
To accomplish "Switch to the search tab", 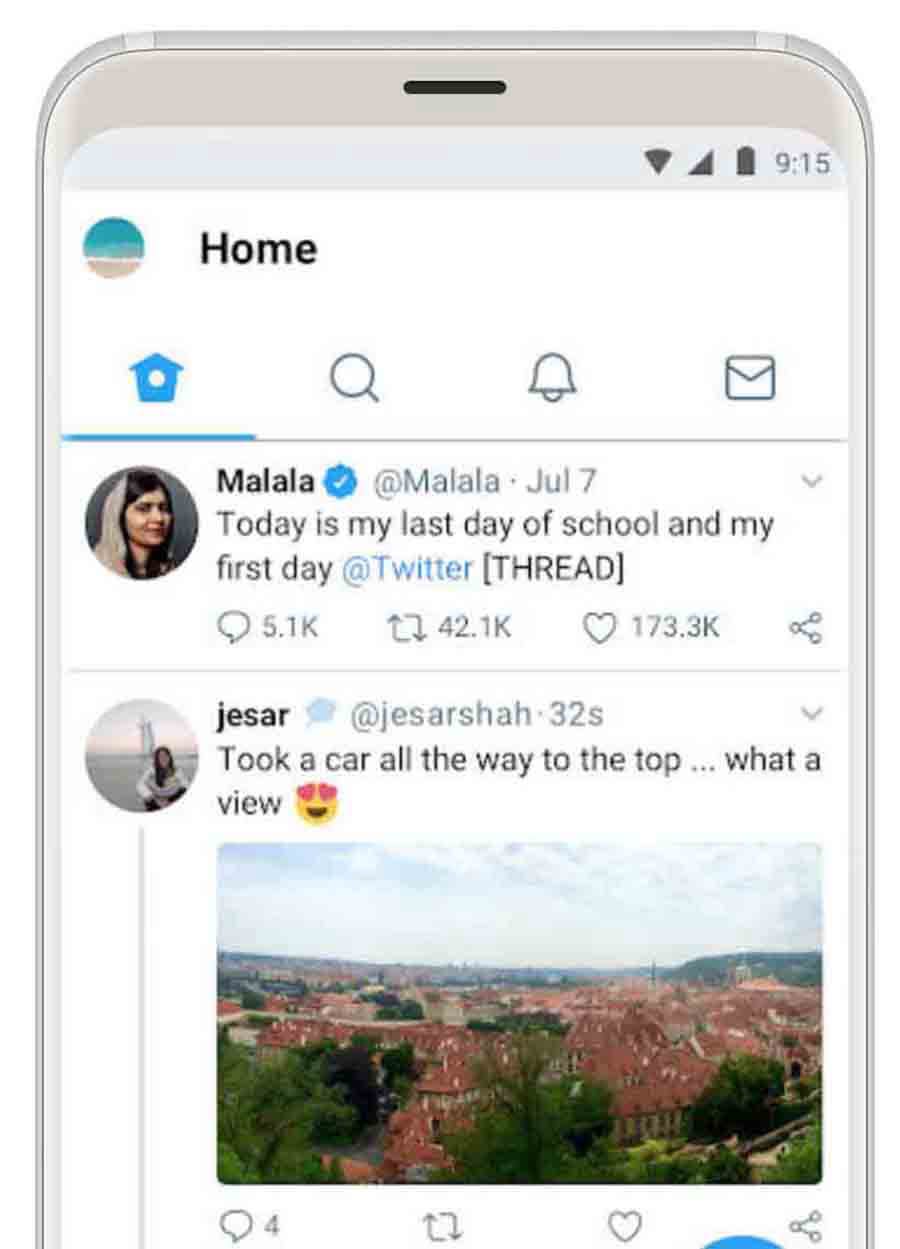I will 354,379.
